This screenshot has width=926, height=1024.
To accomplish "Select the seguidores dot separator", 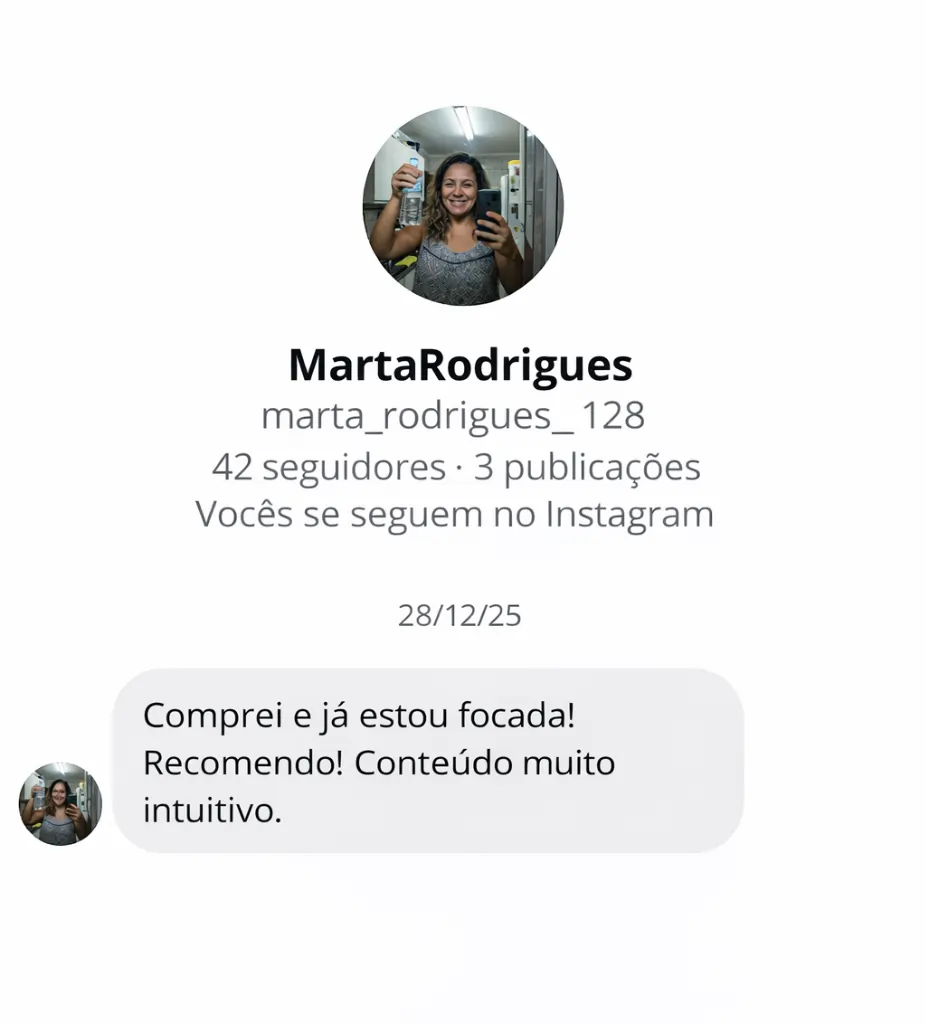I will [460, 467].
